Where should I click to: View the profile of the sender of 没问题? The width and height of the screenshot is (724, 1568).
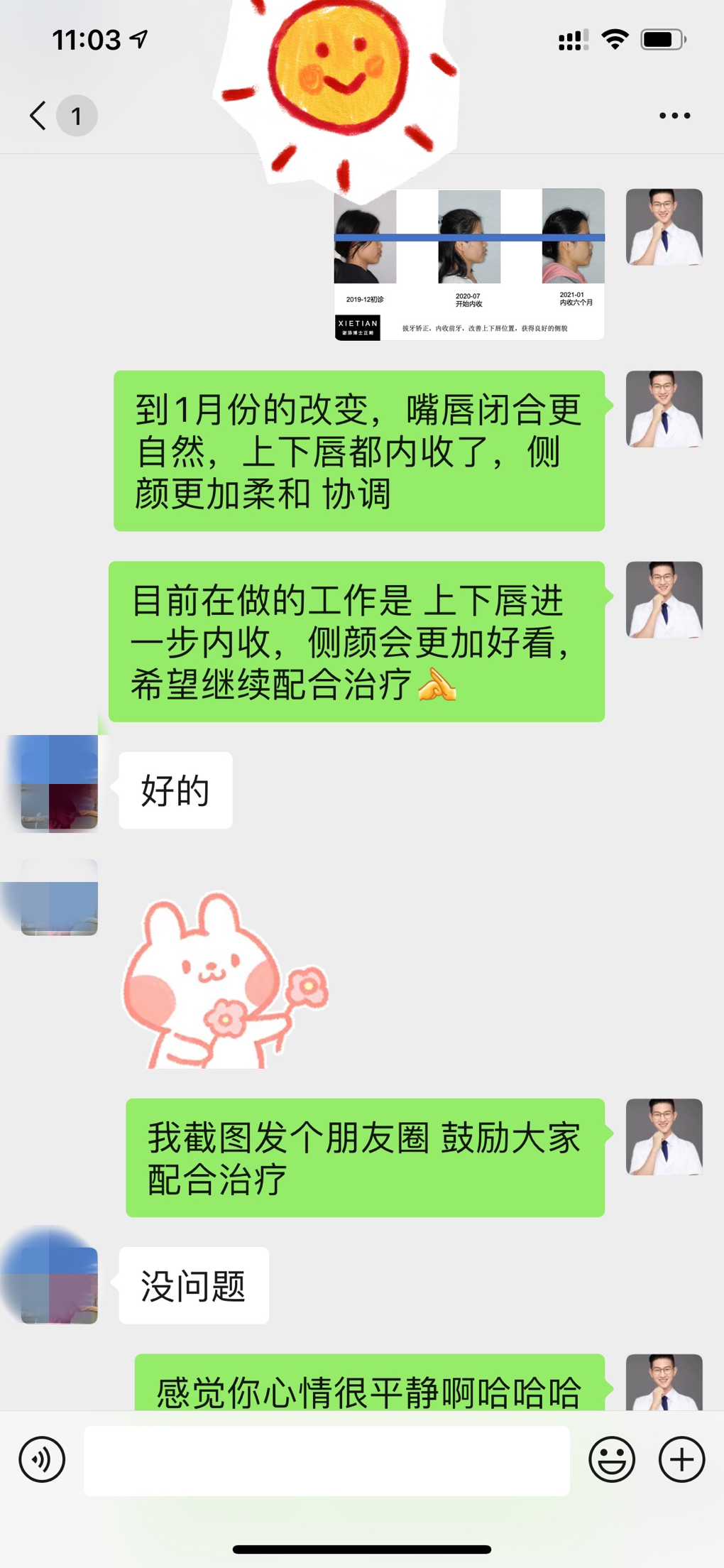click(x=59, y=1285)
